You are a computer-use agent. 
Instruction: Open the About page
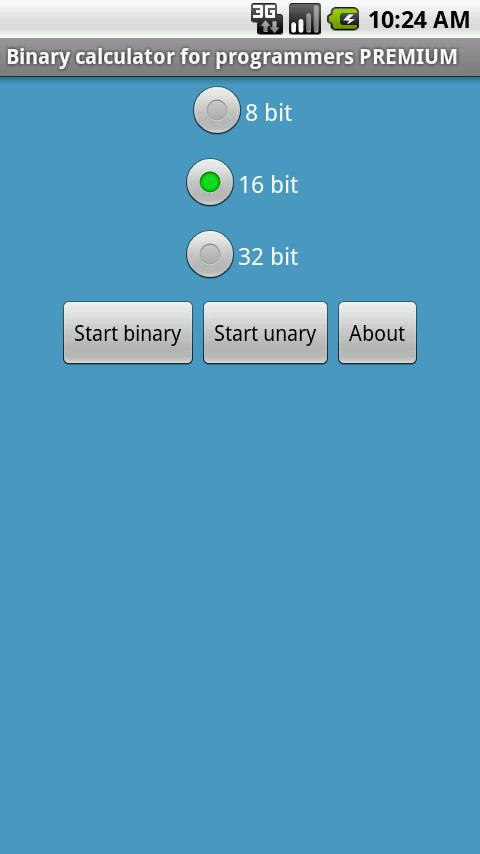point(378,333)
